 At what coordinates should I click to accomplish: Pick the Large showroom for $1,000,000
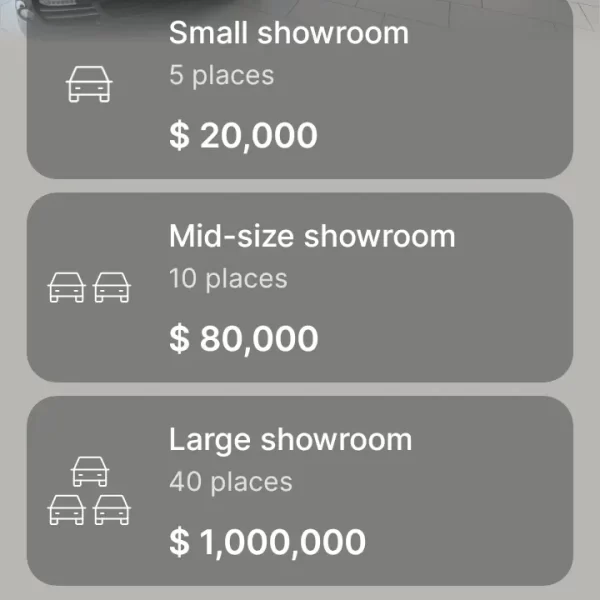(300, 490)
